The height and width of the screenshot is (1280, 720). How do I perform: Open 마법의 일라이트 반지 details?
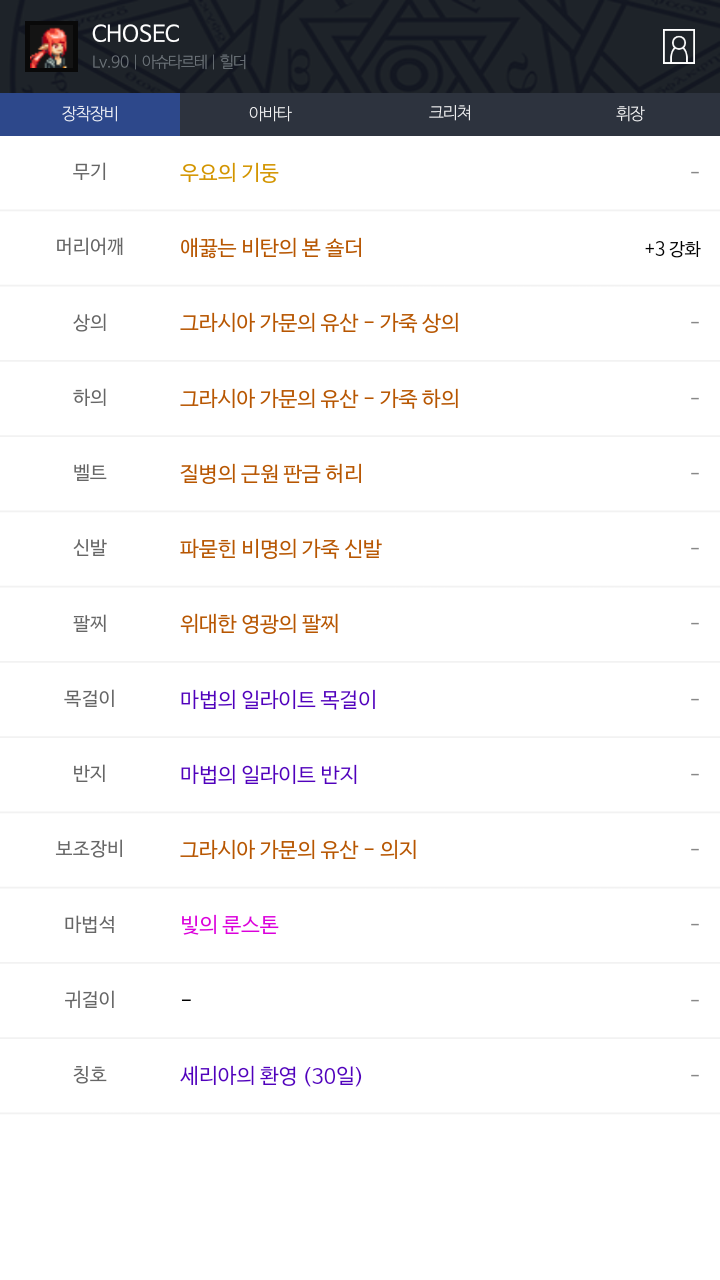[269, 774]
